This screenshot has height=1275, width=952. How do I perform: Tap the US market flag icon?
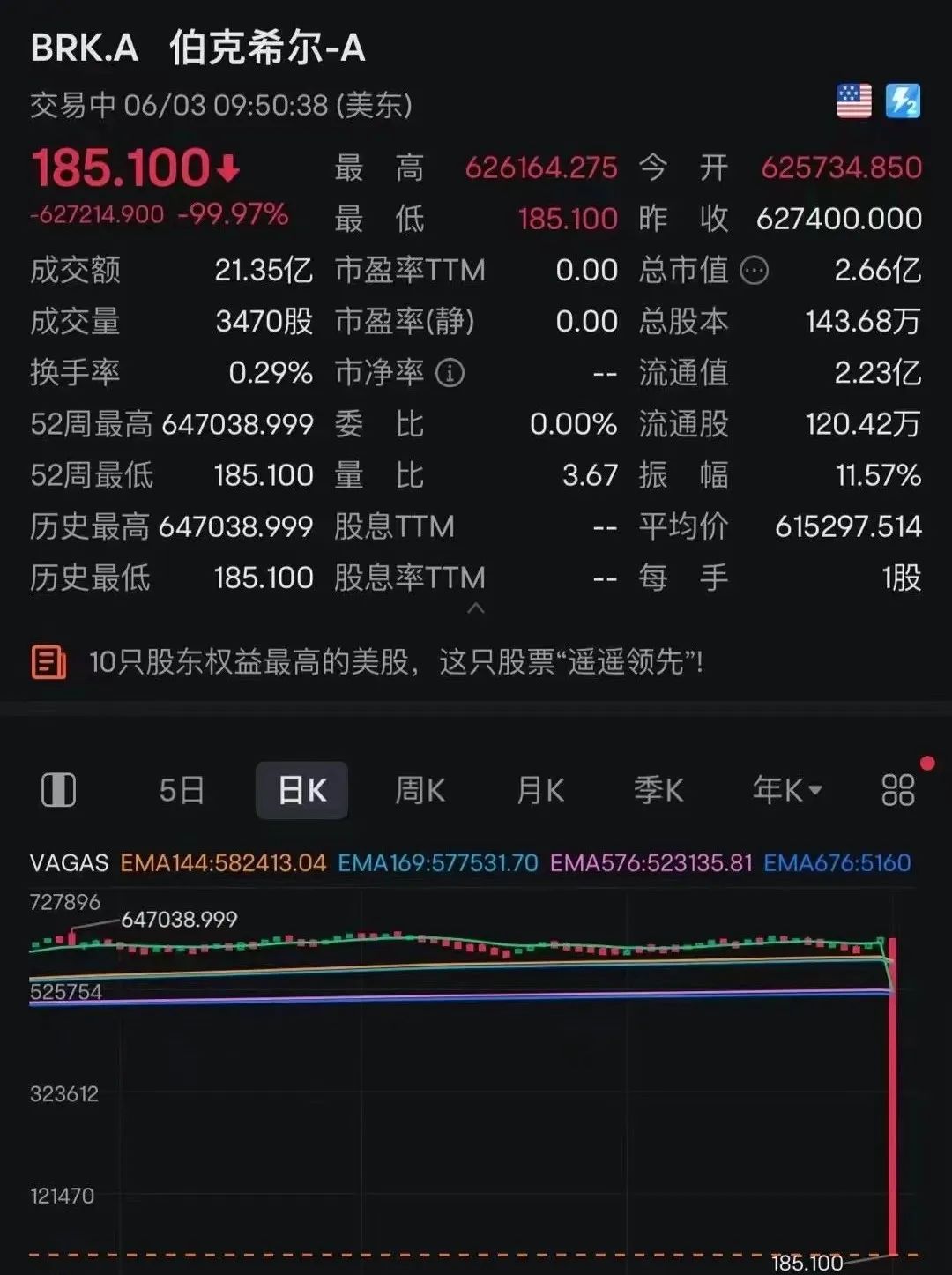click(853, 101)
